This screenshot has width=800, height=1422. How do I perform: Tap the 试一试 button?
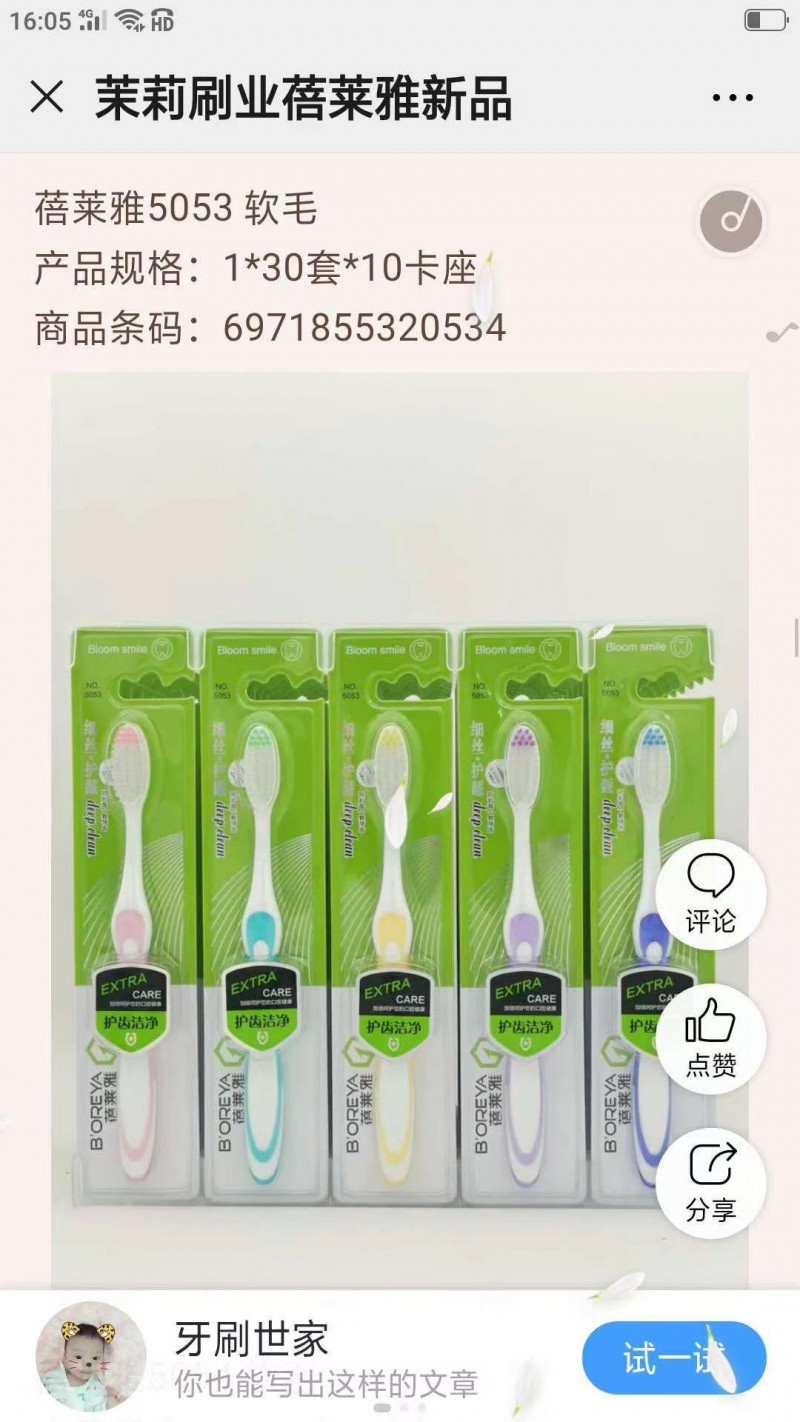673,1358
